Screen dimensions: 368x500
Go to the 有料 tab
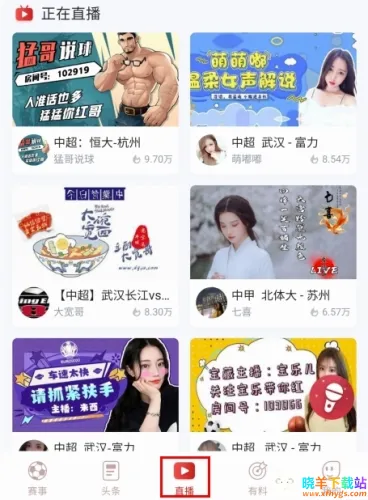point(258,477)
